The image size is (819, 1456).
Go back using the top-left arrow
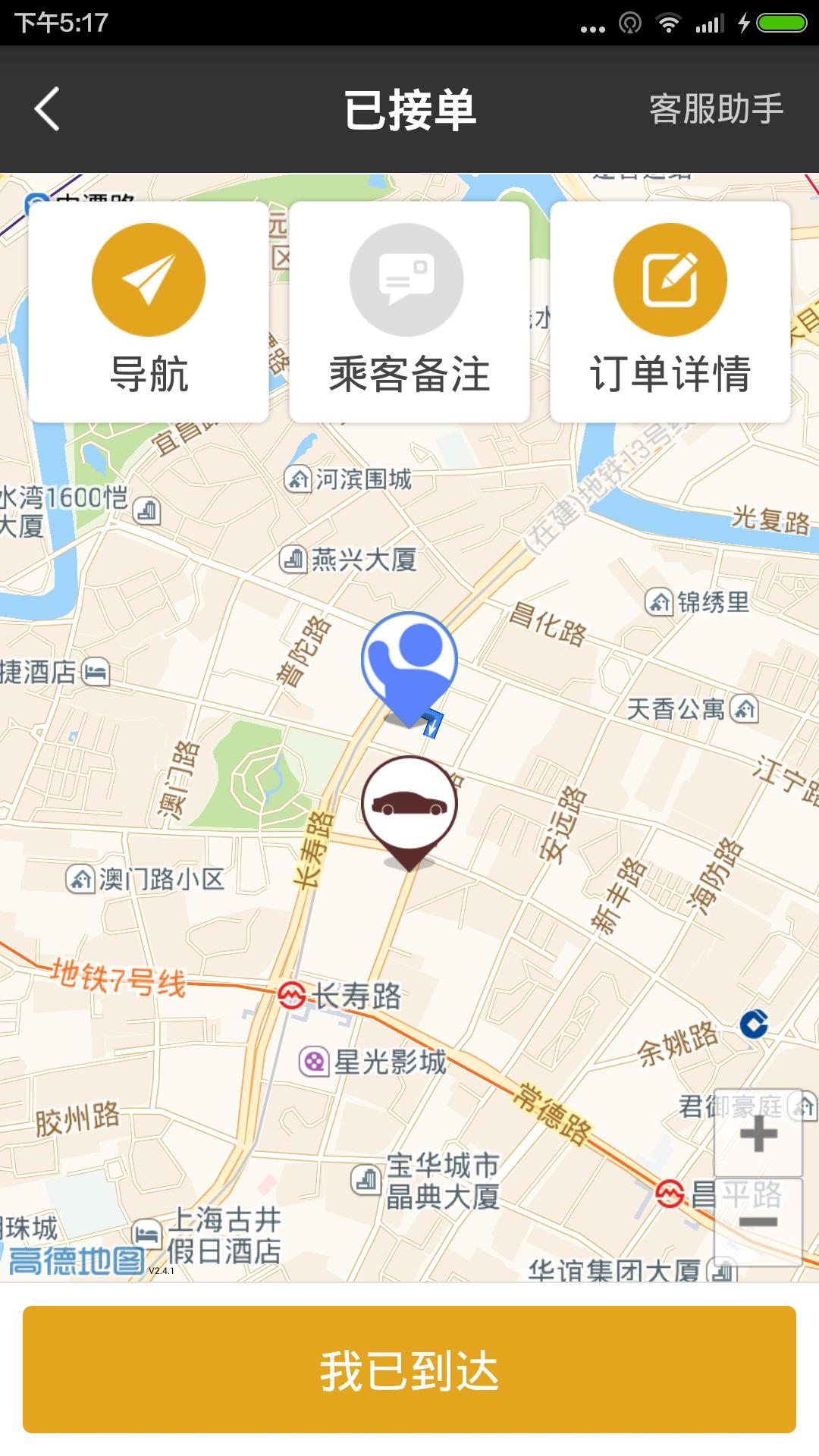(47, 109)
